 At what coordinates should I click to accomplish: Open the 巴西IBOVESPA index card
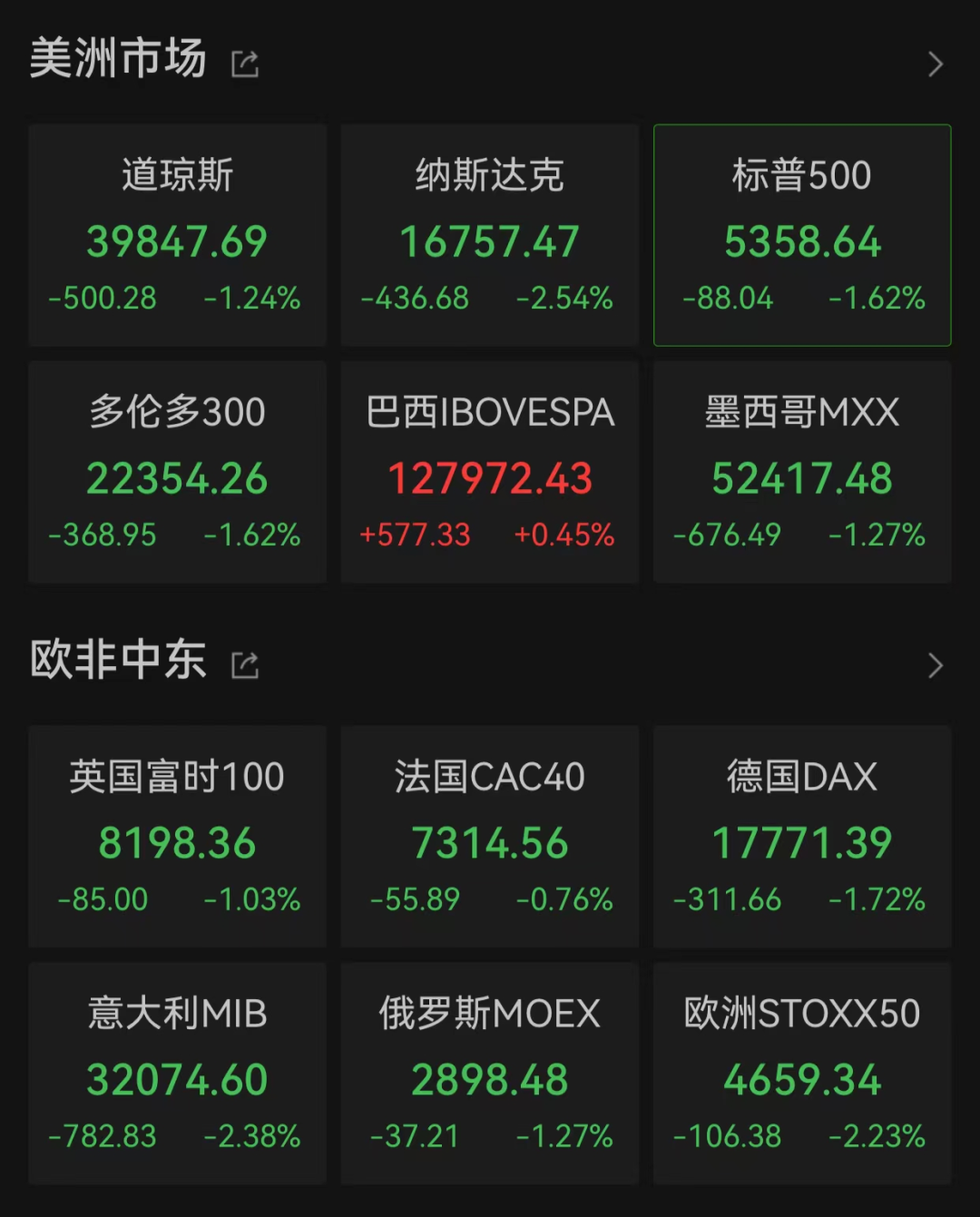(x=489, y=472)
